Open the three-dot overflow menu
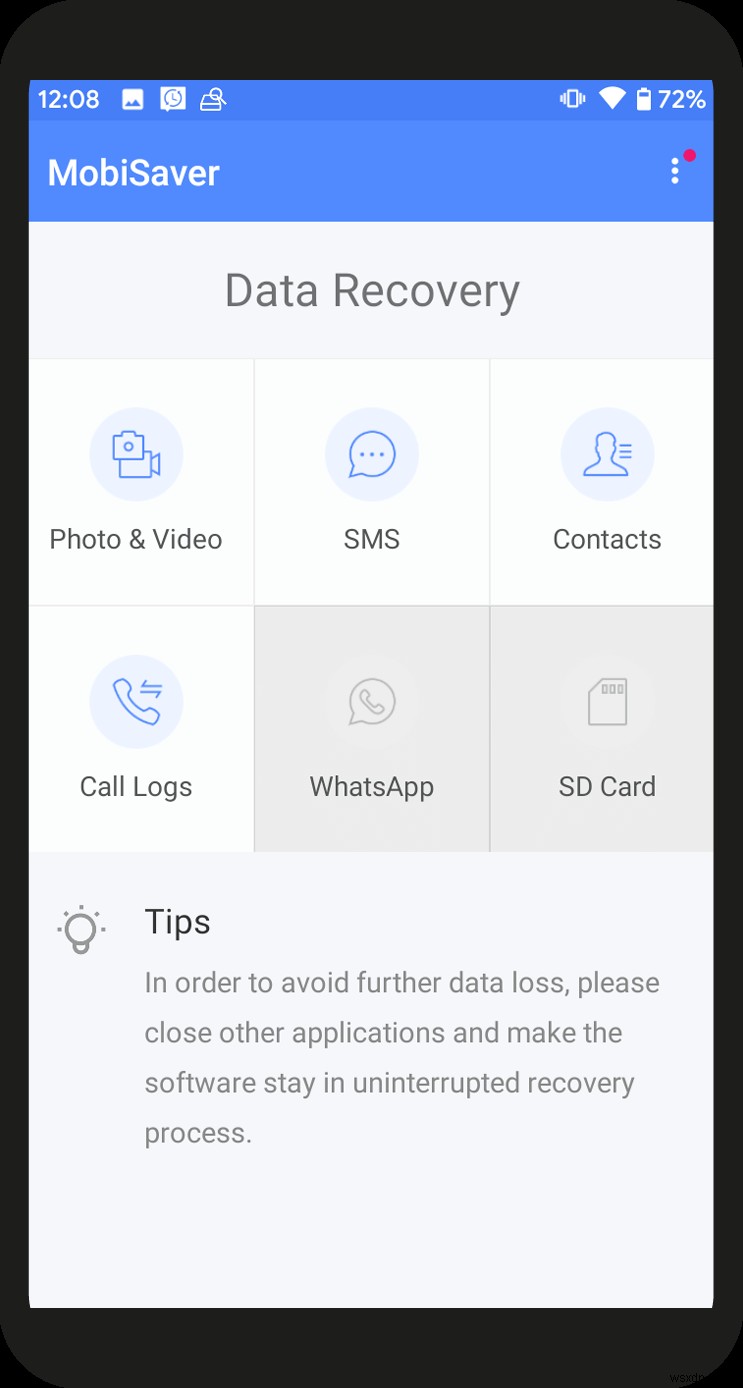743x1388 pixels. 677,171
